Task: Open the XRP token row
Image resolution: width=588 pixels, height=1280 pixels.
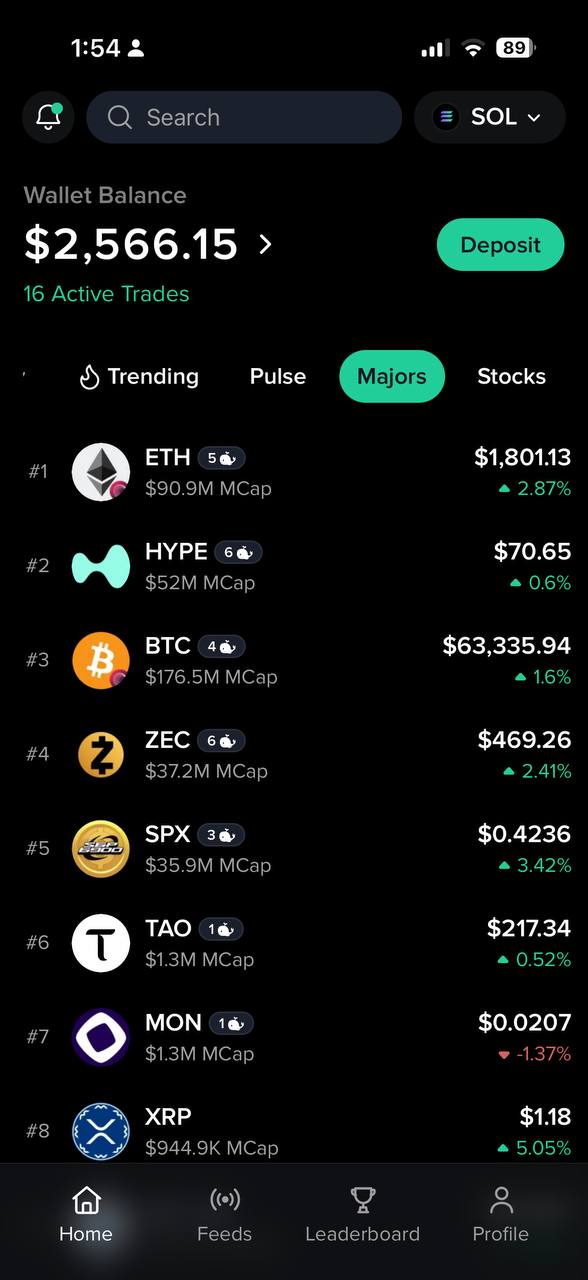Action: (294, 1129)
